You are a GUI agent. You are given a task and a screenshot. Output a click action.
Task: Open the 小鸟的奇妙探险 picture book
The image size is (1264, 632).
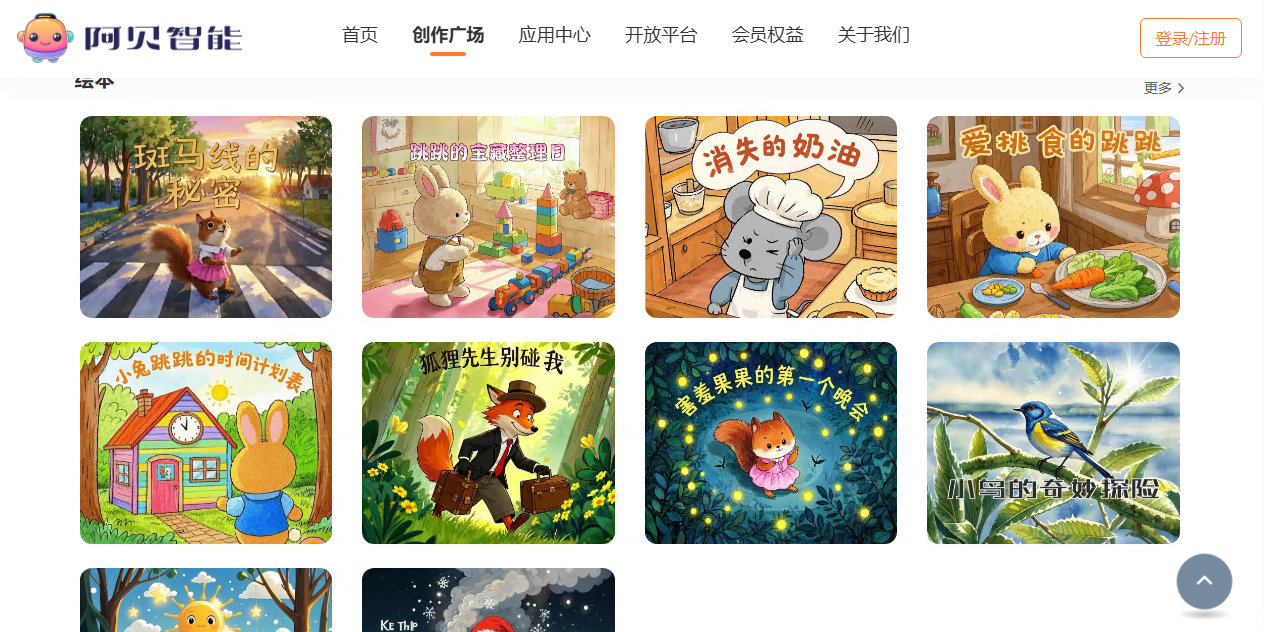1053,443
